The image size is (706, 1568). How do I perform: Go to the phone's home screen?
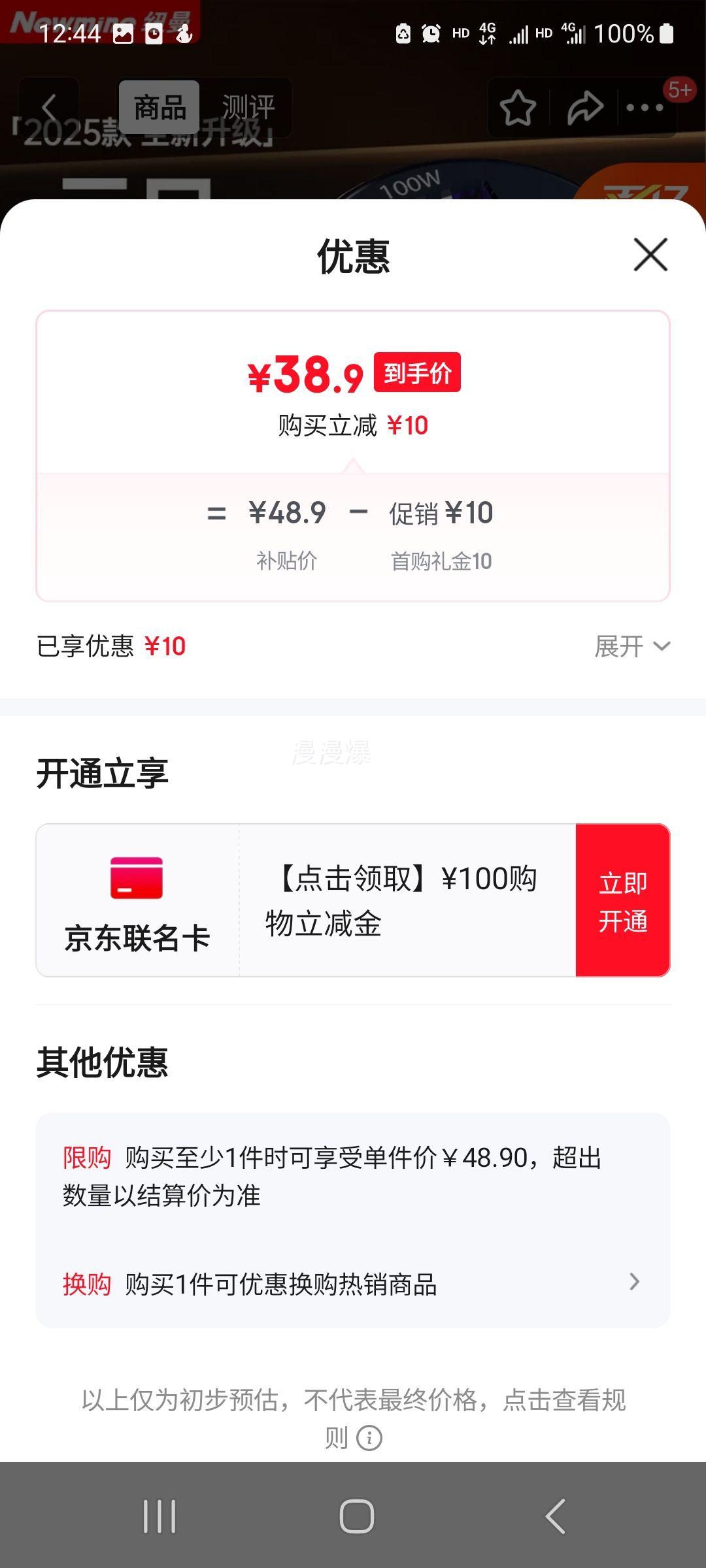pos(356,1516)
